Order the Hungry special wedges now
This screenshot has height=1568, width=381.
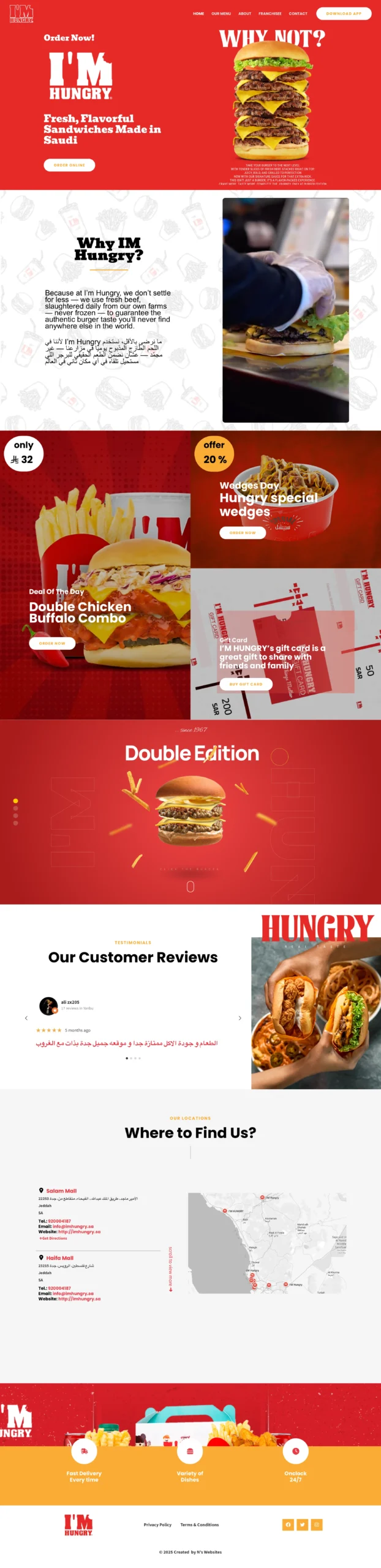(242, 533)
